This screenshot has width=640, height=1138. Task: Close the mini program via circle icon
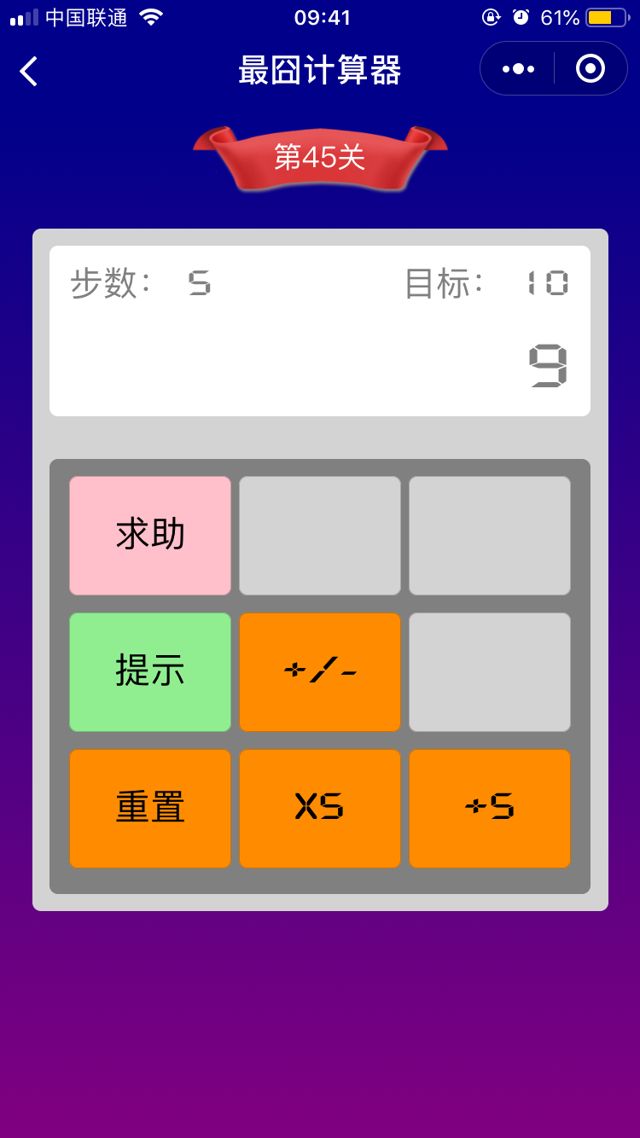(590, 69)
